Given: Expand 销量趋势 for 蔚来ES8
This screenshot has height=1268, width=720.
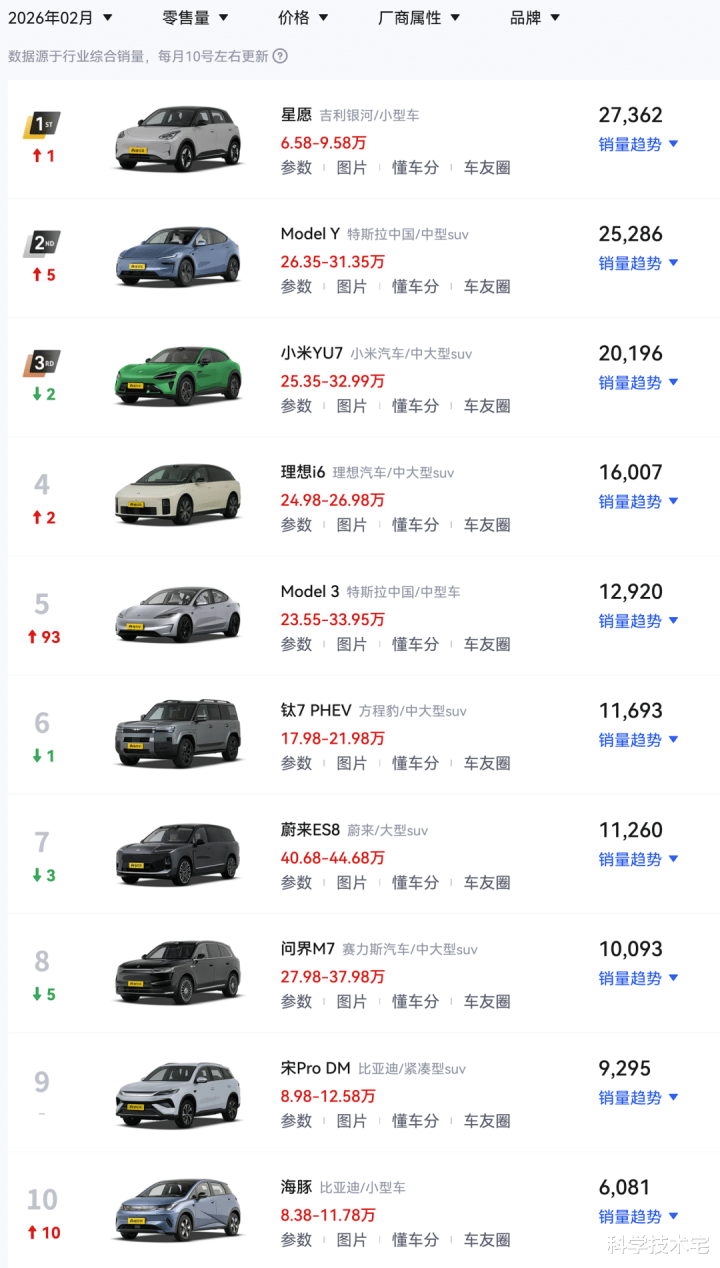Looking at the screenshot, I should [x=638, y=859].
